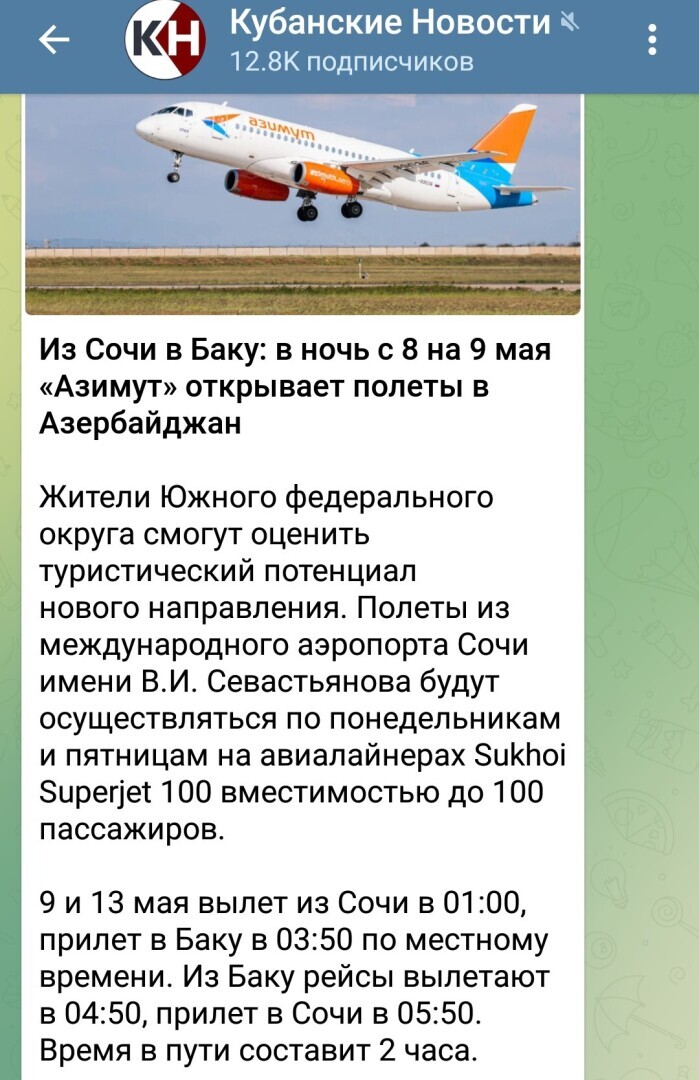Open the airplane photo in the post
Viewport: 699px width, 1080px height.
pyautogui.click(x=302, y=205)
